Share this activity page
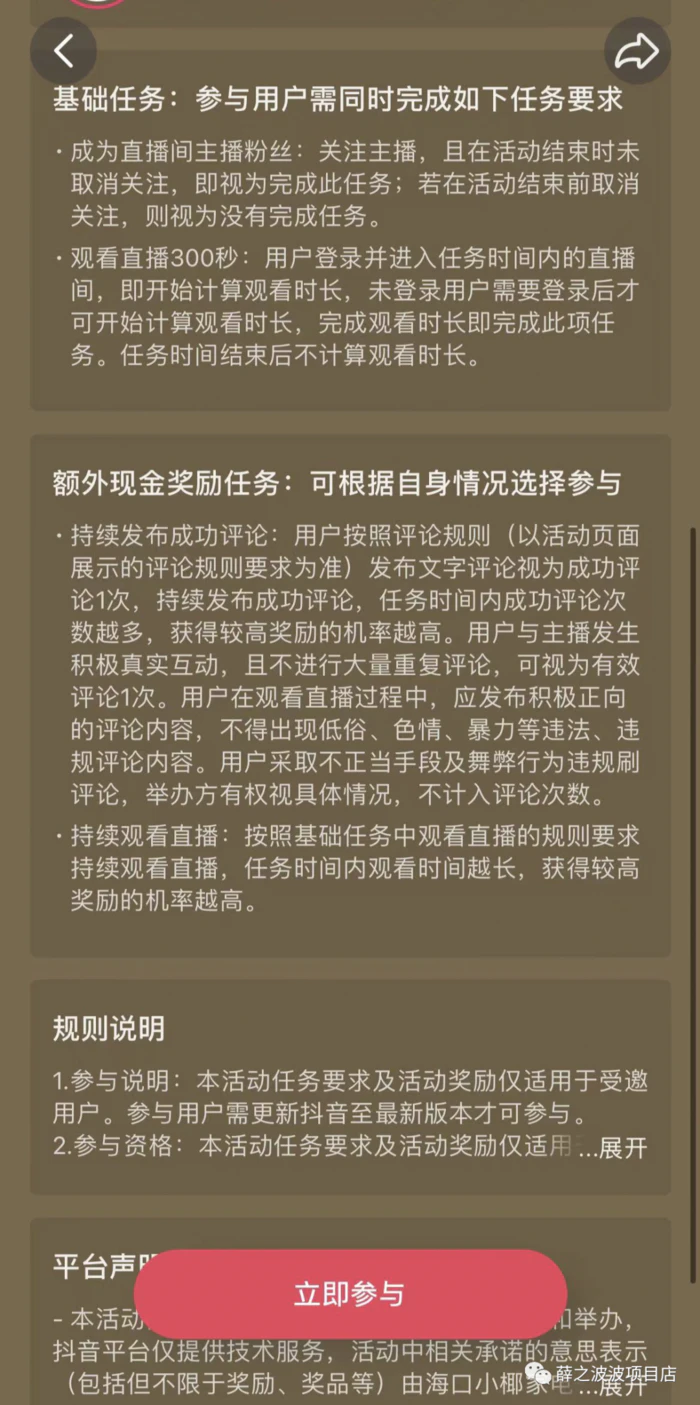The image size is (700, 1405). coord(637,51)
